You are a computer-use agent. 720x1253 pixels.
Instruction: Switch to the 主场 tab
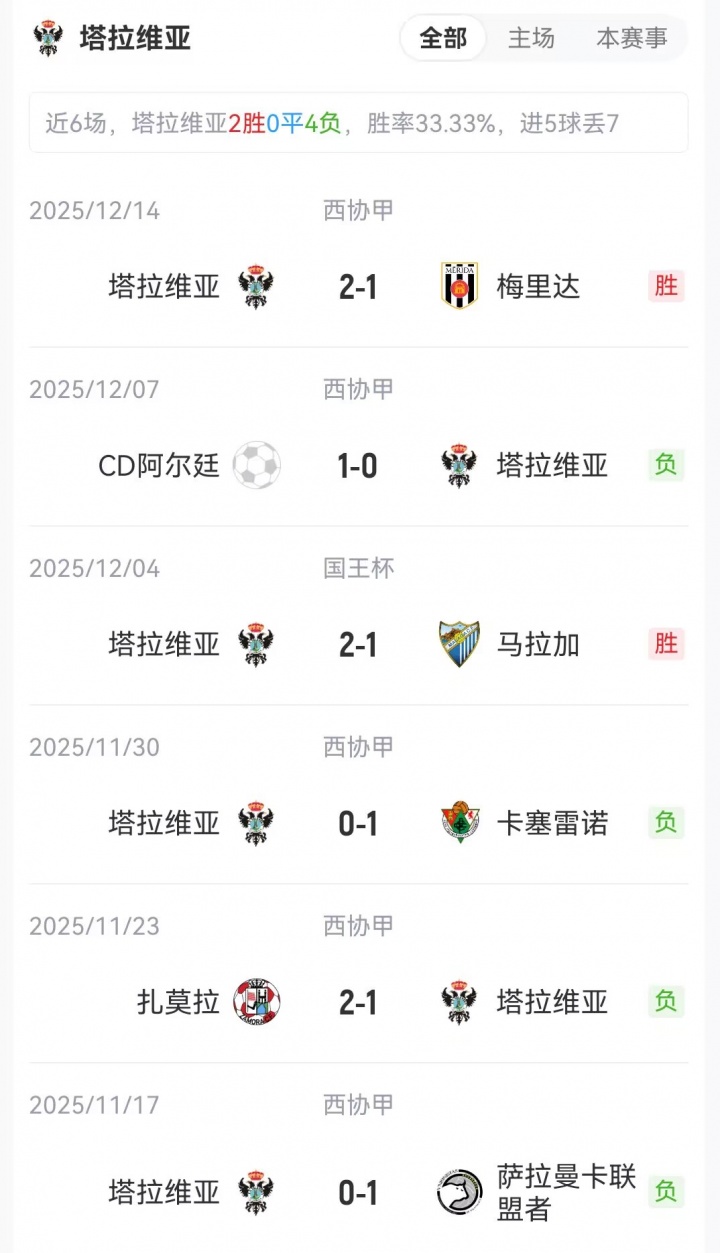(x=531, y=39)
